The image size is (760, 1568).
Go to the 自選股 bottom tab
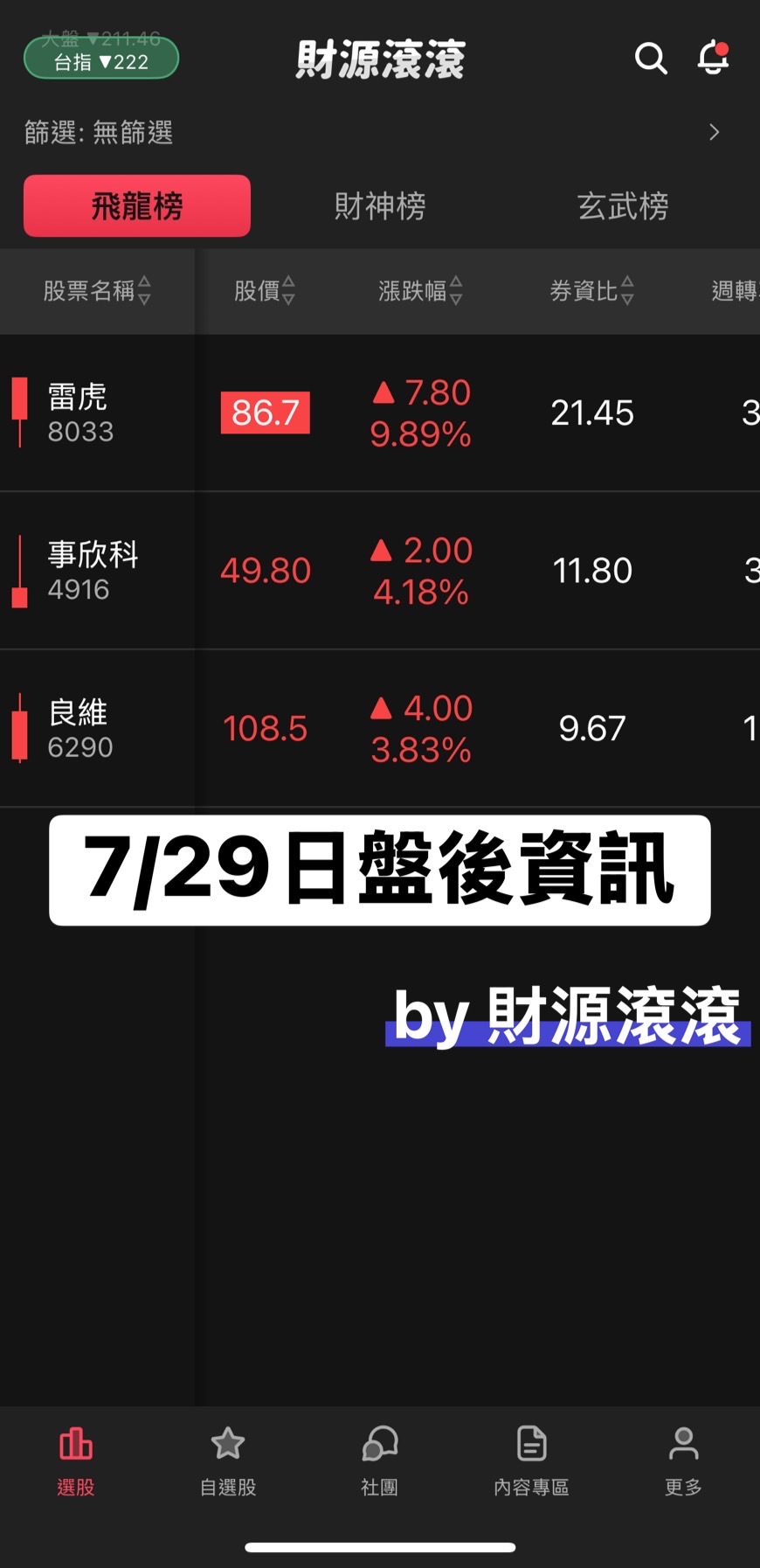pos(228,1460)
